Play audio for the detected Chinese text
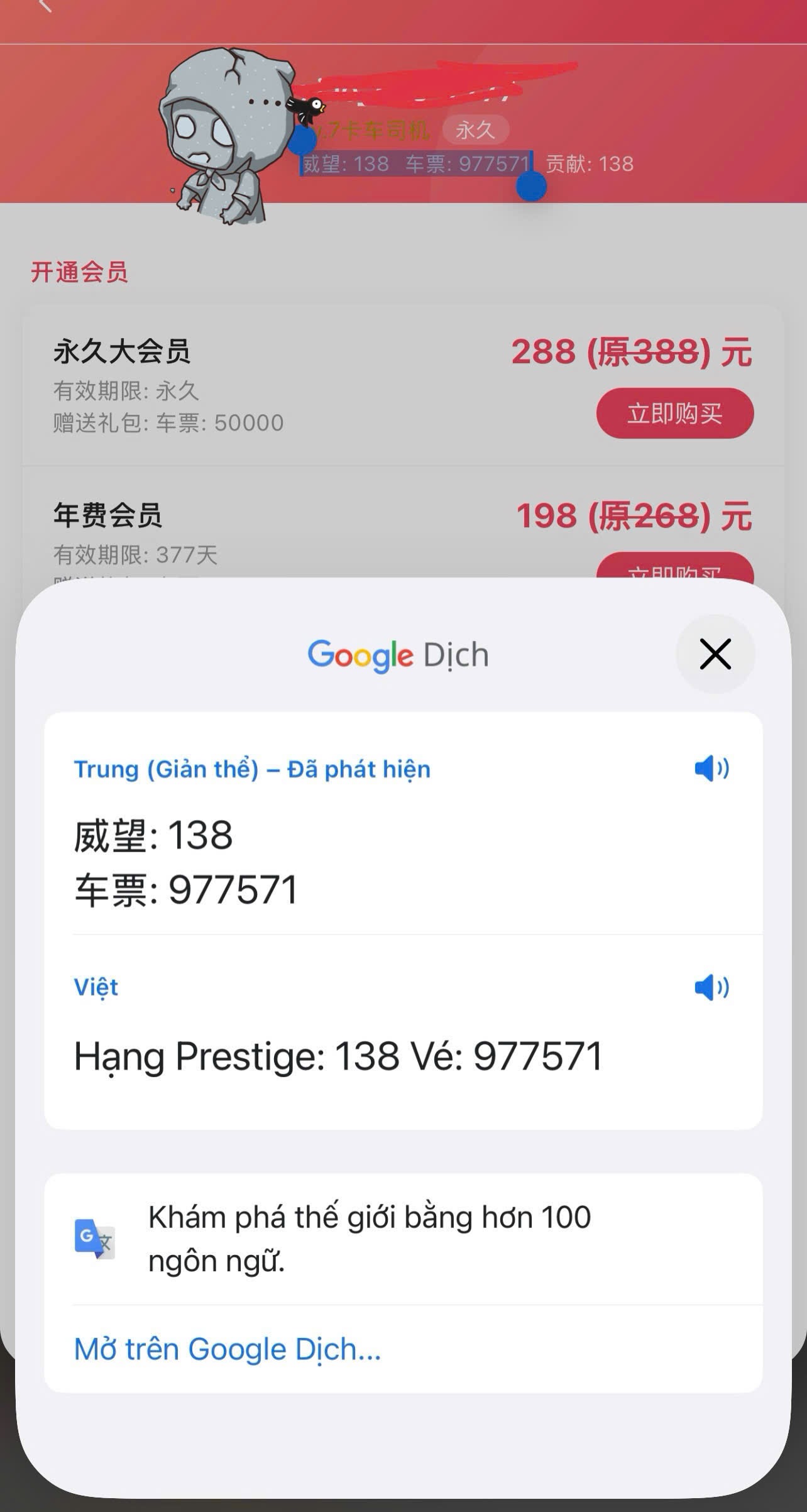 711,769
